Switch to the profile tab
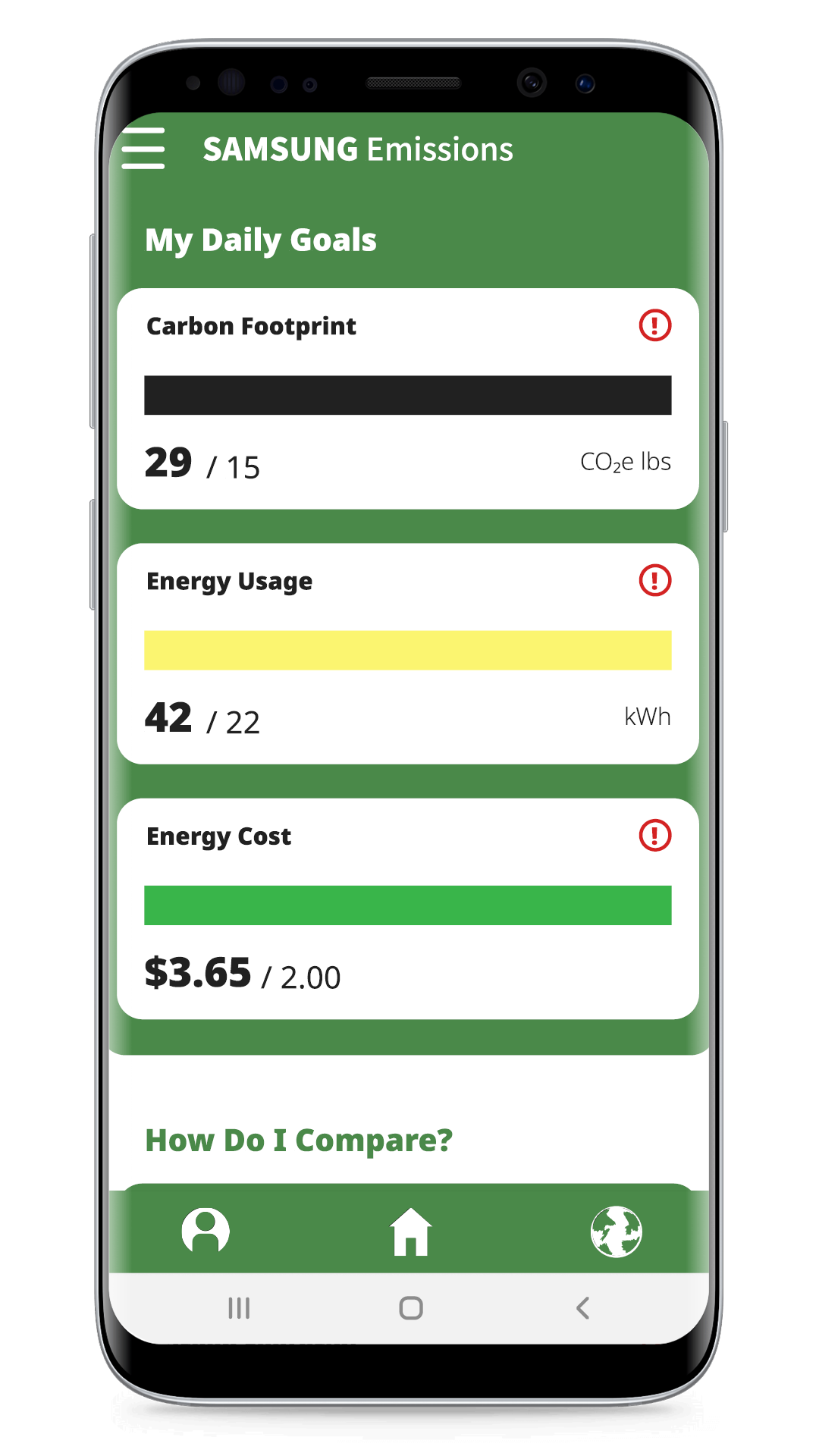The width and height of the screenshot is (819, 1456). pos(206,1231)
